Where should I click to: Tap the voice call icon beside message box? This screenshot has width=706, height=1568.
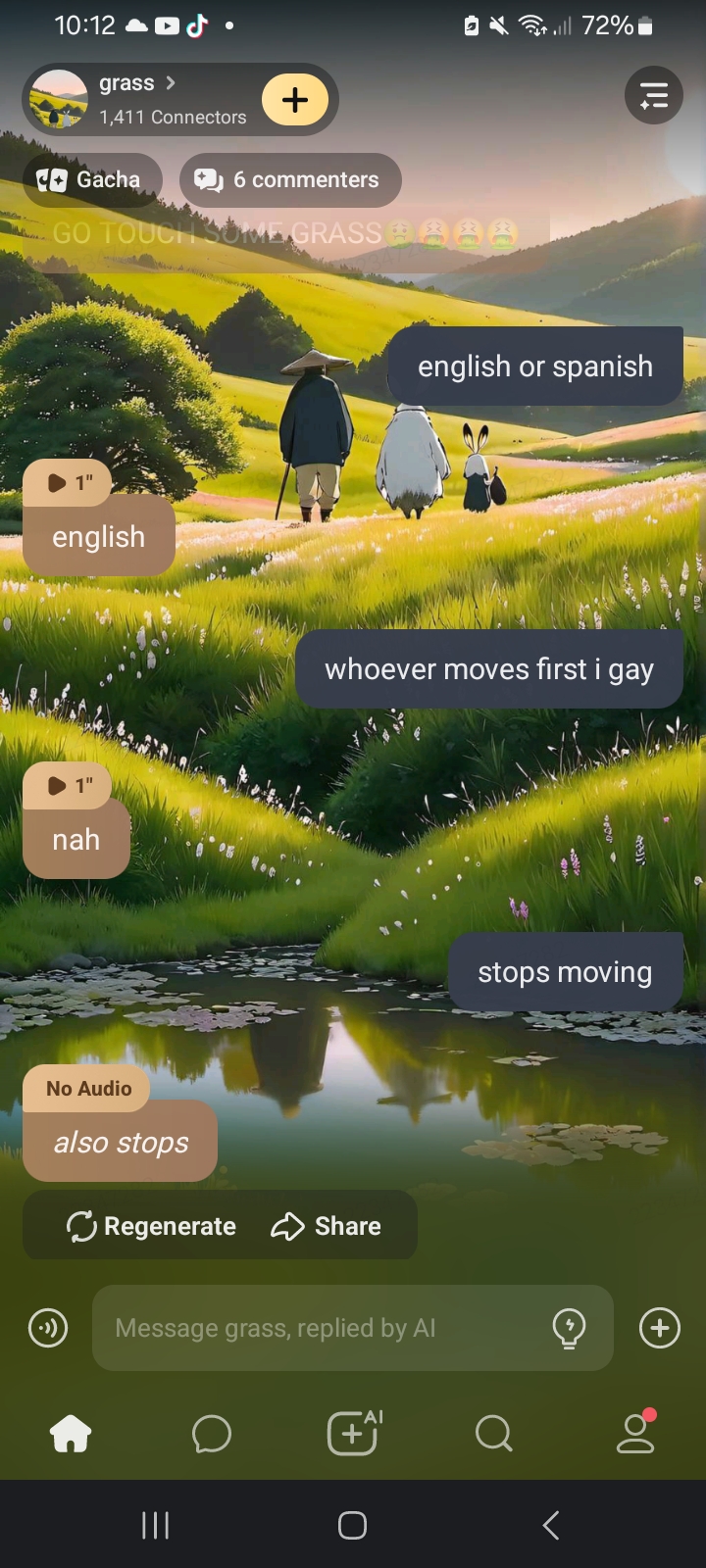(x=48, y=1328)
